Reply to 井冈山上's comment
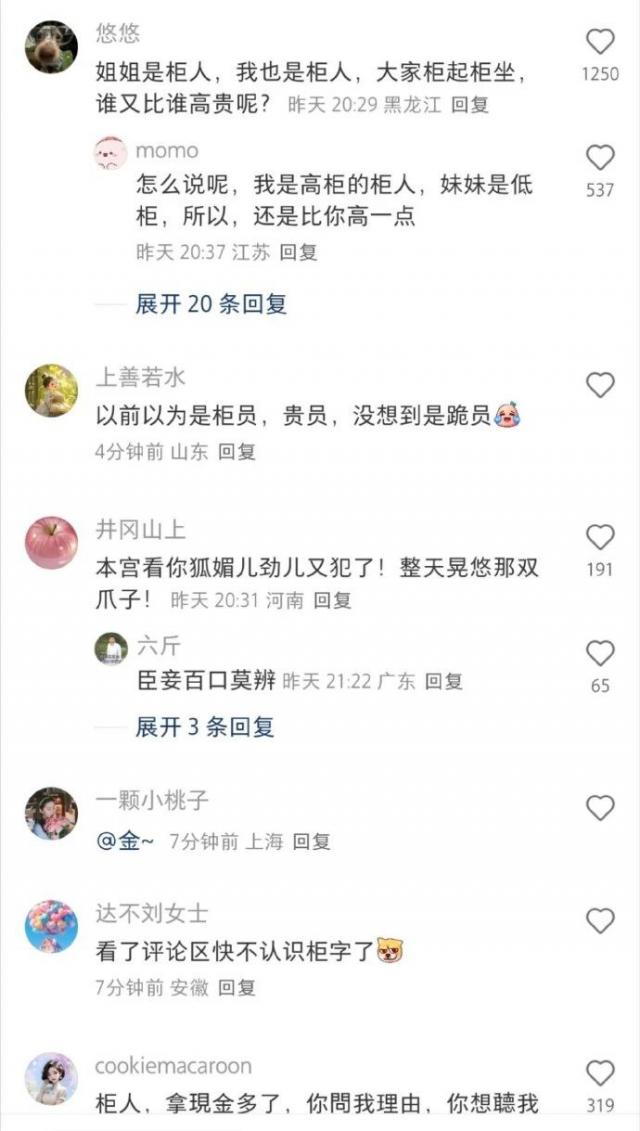The width and height of the screenshot is (640, 1131). [x=333, y=601]
